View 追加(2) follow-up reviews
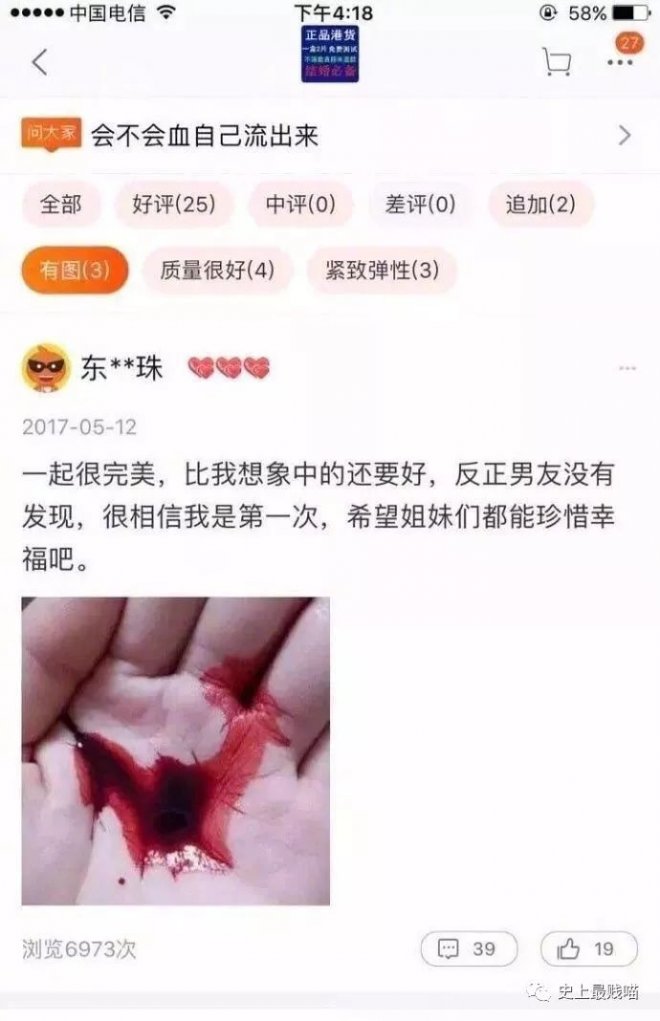Image resolution: width=660 pixels, height=1021 pixels. click(540, 205)
